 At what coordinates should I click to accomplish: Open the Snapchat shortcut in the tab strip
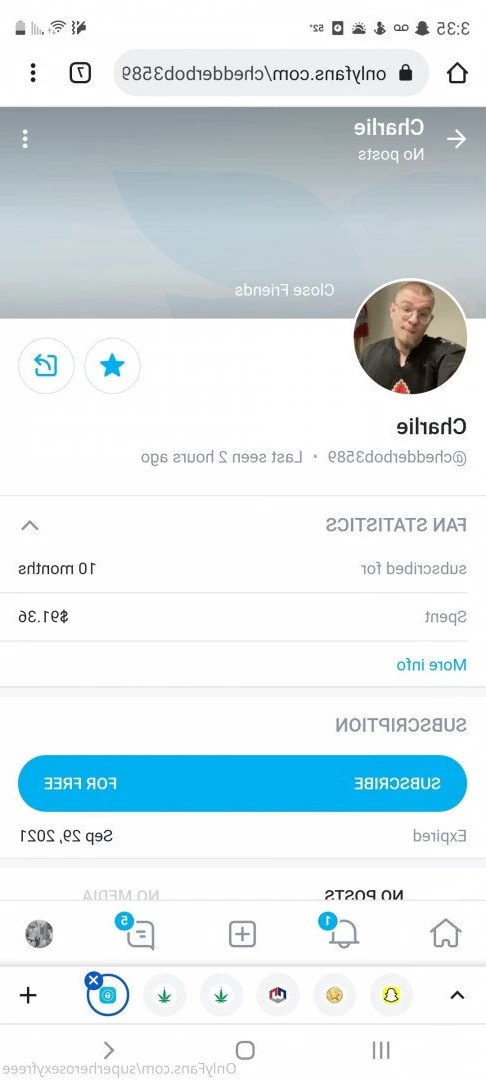coord(391,995)
